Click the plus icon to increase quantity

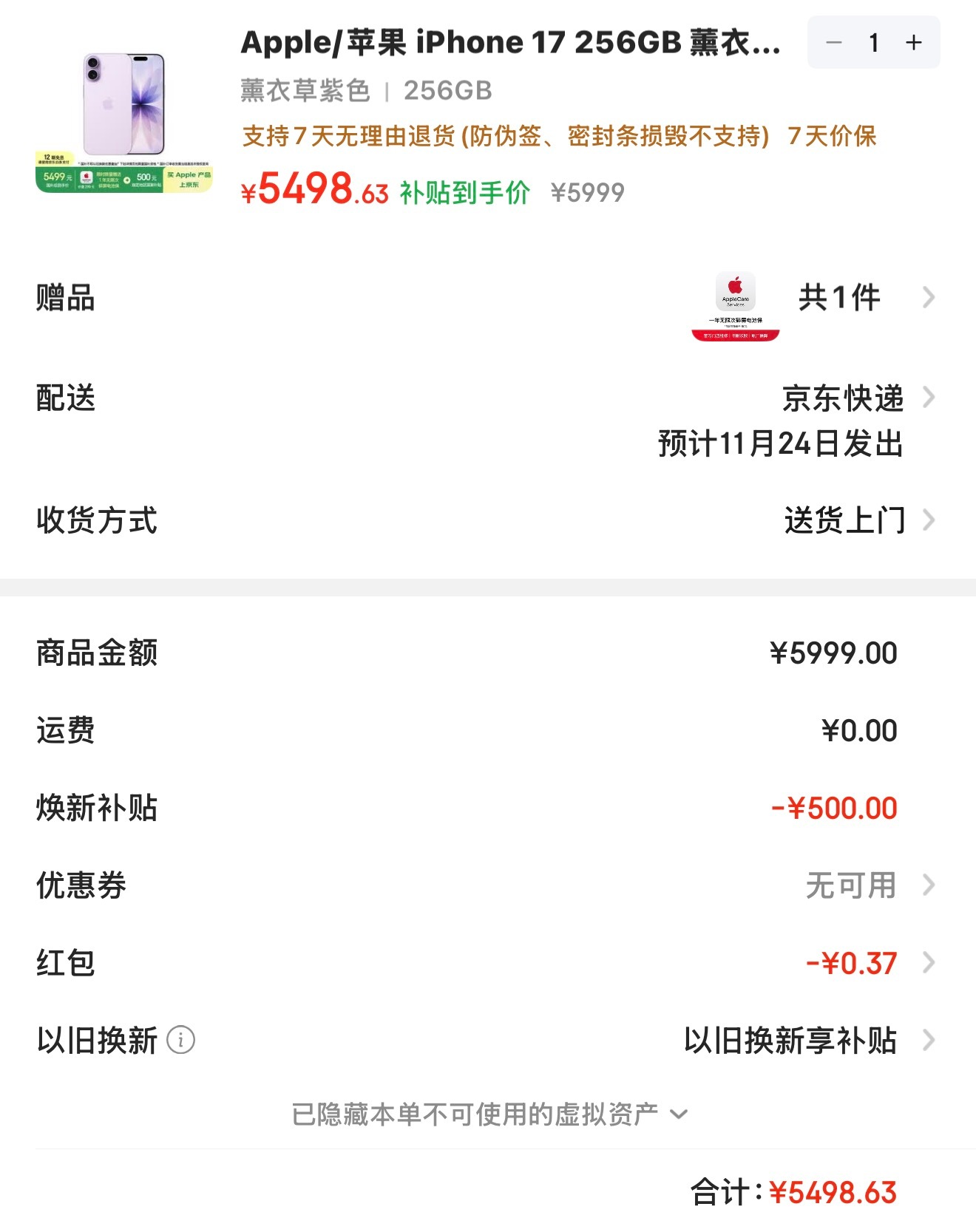coord(914,43)
